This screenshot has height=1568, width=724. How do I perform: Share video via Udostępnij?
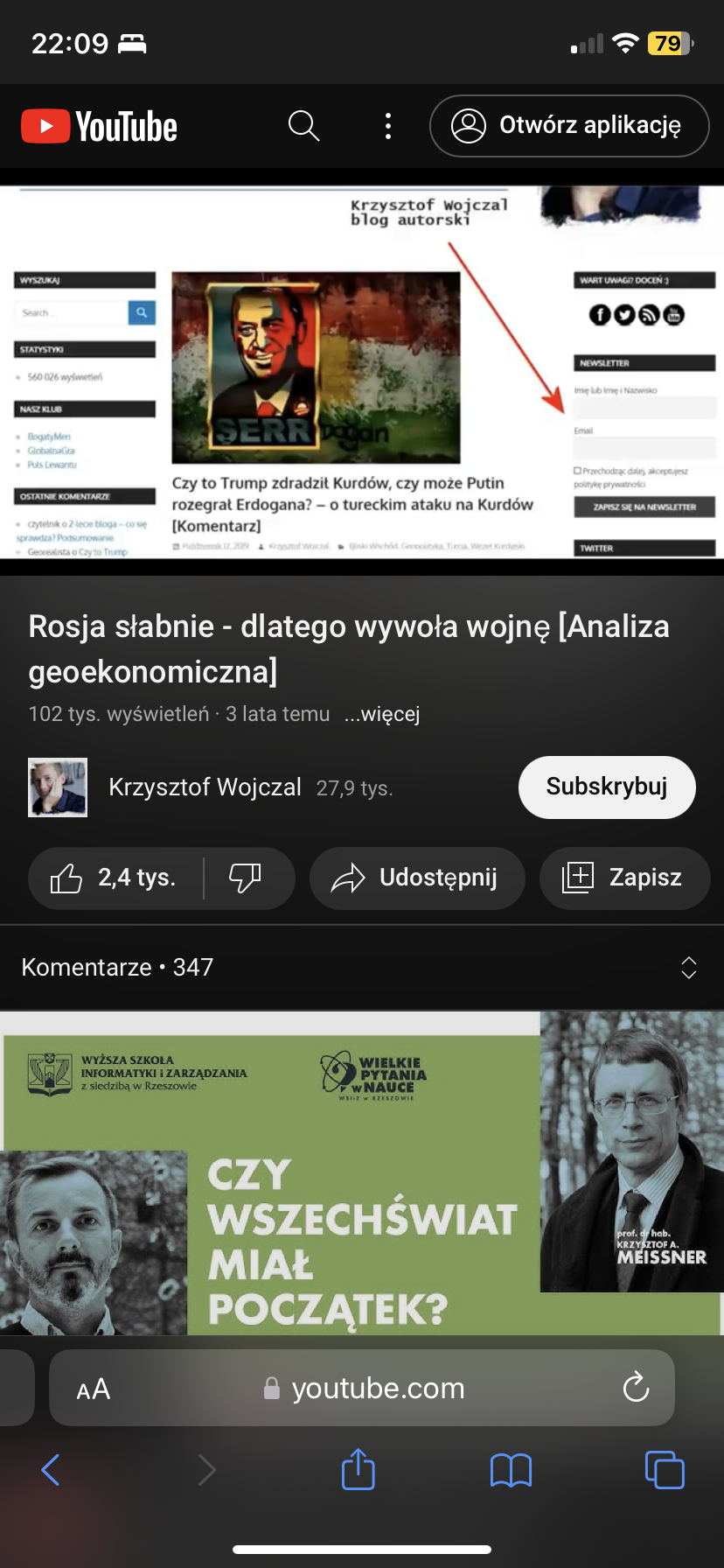pyautogui.click(x=417, y=878)
